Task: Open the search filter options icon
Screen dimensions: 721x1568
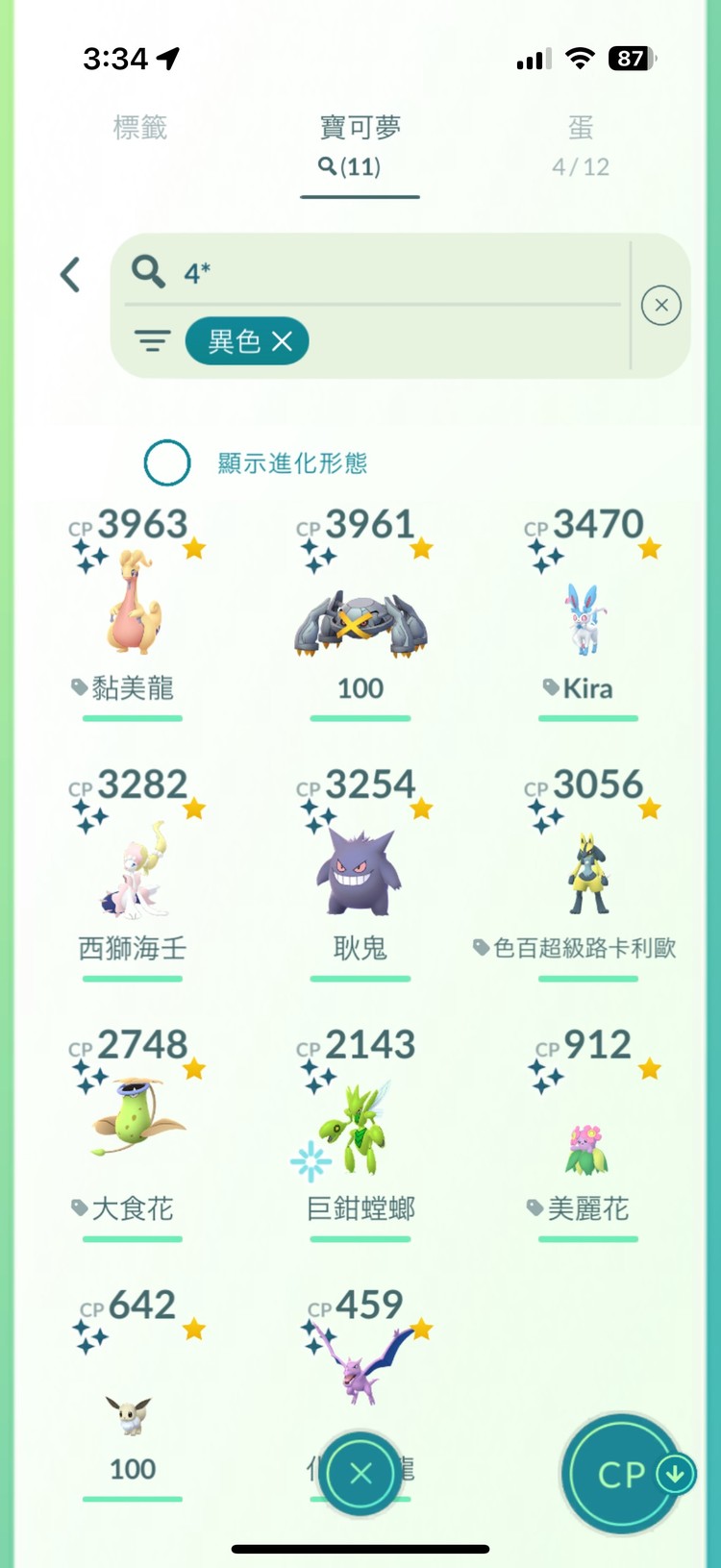Action: tap(153, 341)
